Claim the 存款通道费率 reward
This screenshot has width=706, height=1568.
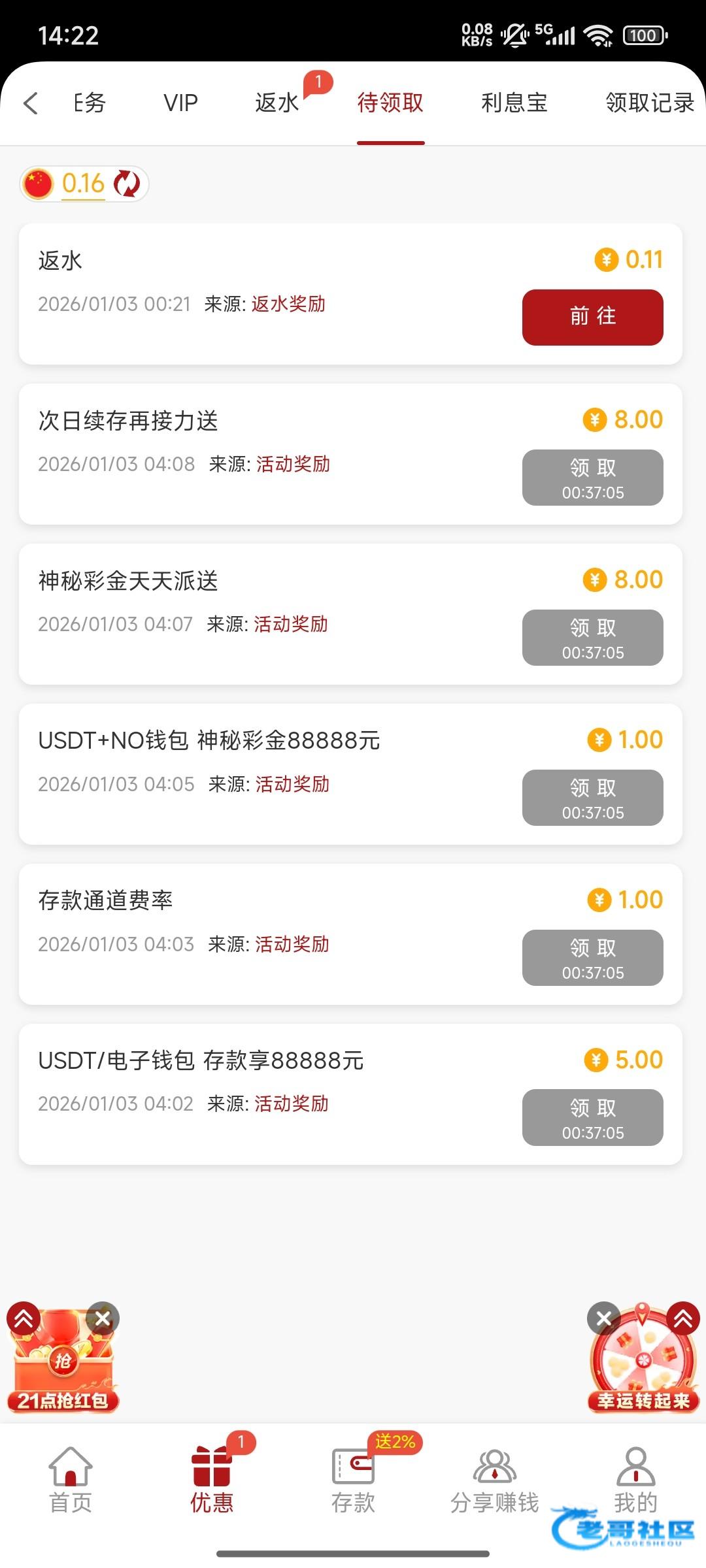[592, 958]
